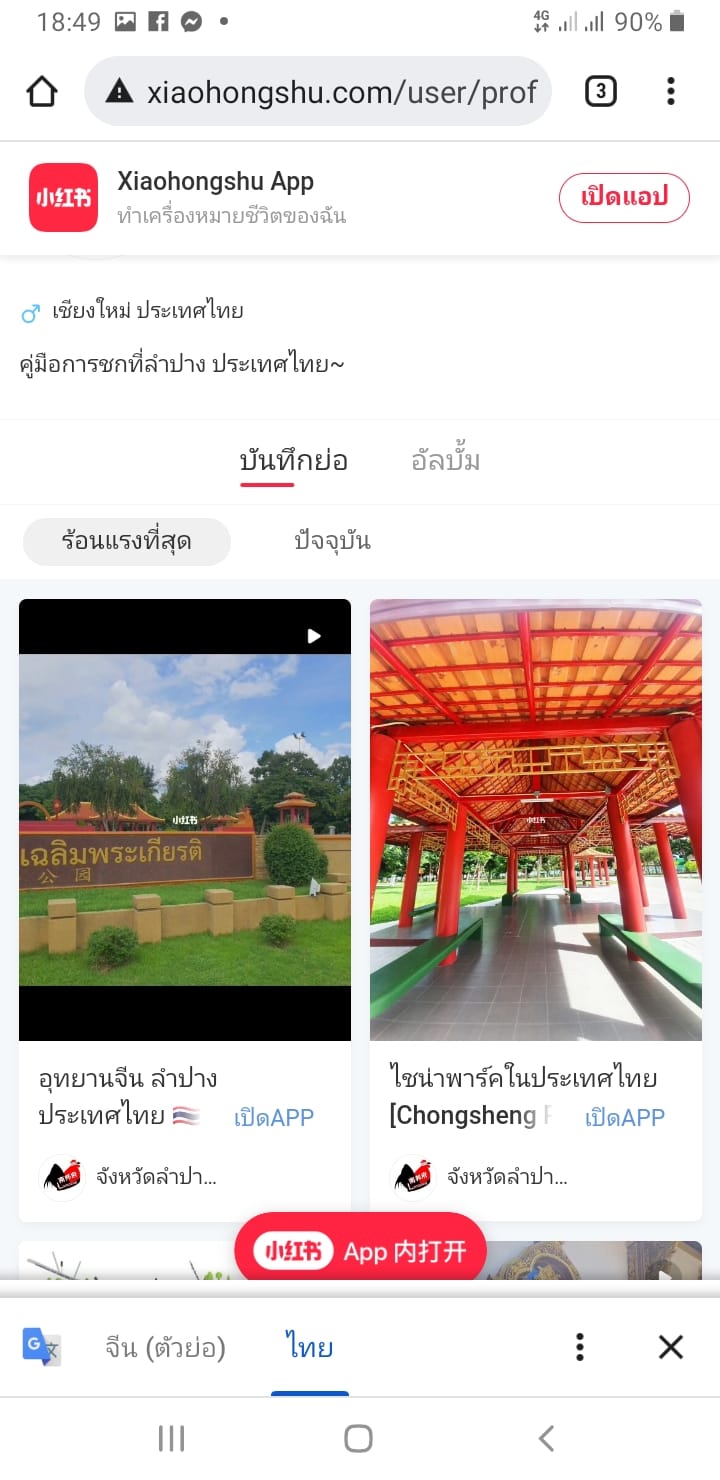Switch to the บันทึกย่อ tab
This screenshot has height=1480, width=720.
(x=294, y=461)
